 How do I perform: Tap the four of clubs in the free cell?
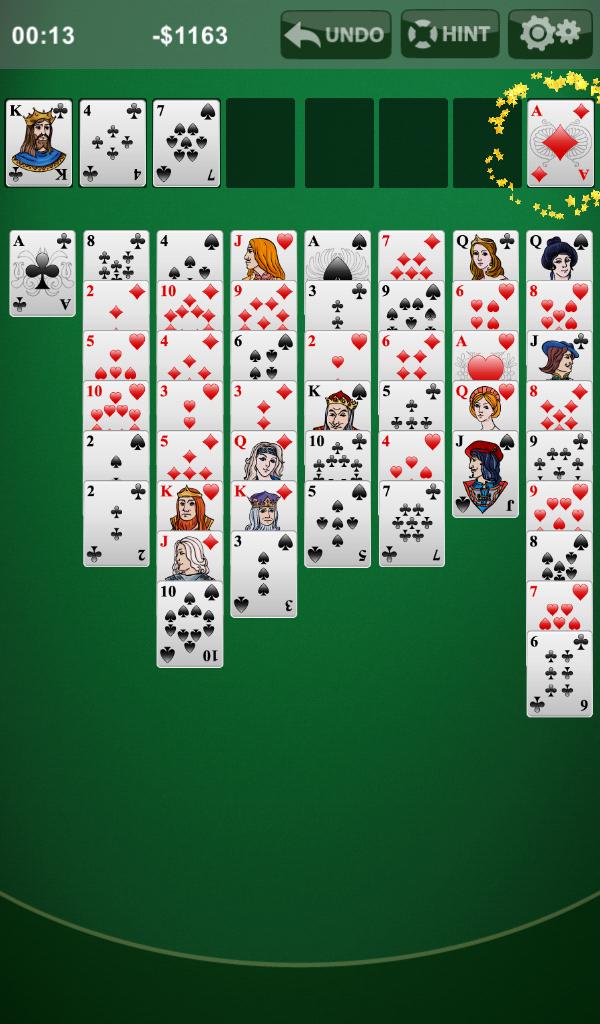pyautogui.click(x=113, y=143)
